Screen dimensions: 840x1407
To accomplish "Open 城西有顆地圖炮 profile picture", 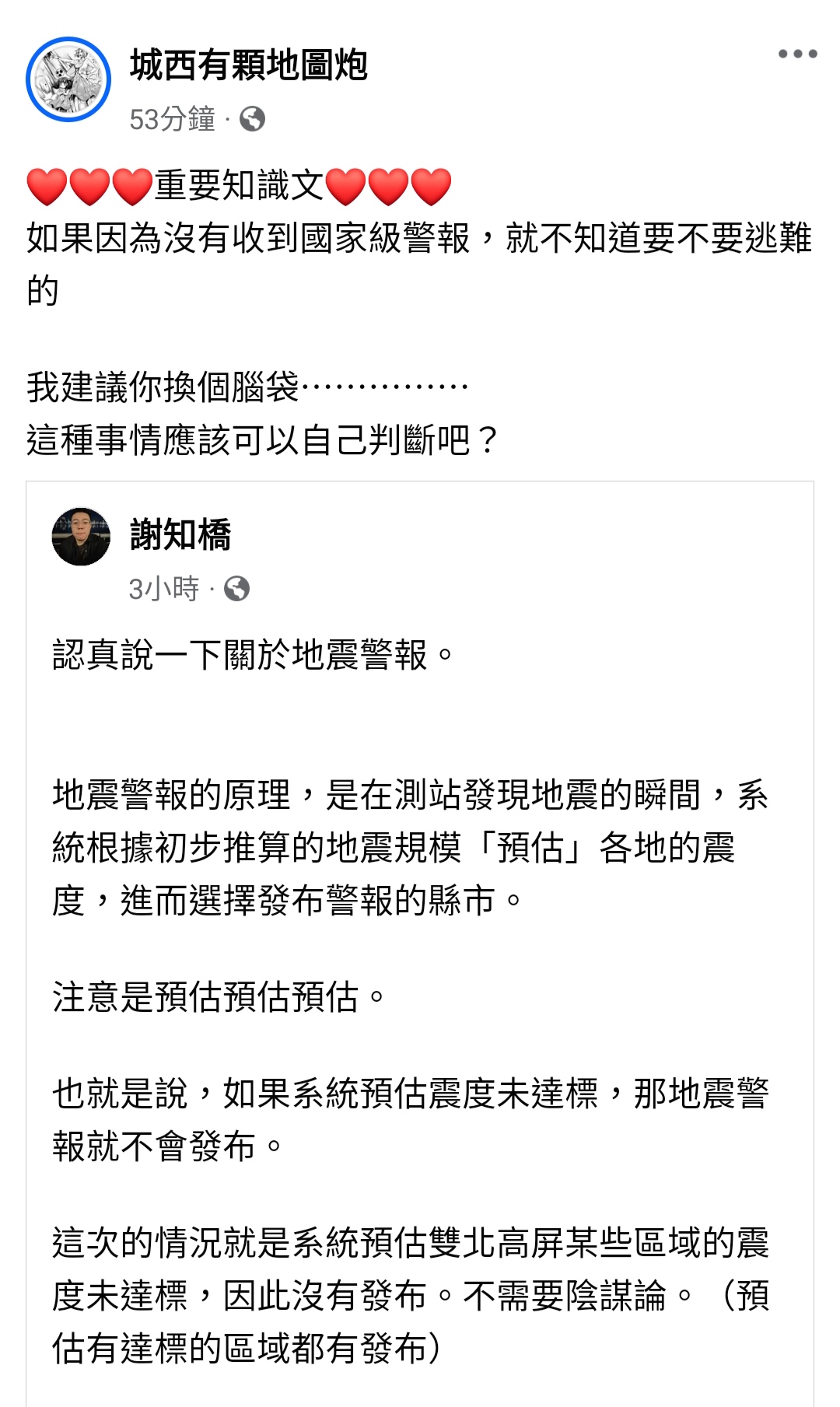I will coord(68,79).
